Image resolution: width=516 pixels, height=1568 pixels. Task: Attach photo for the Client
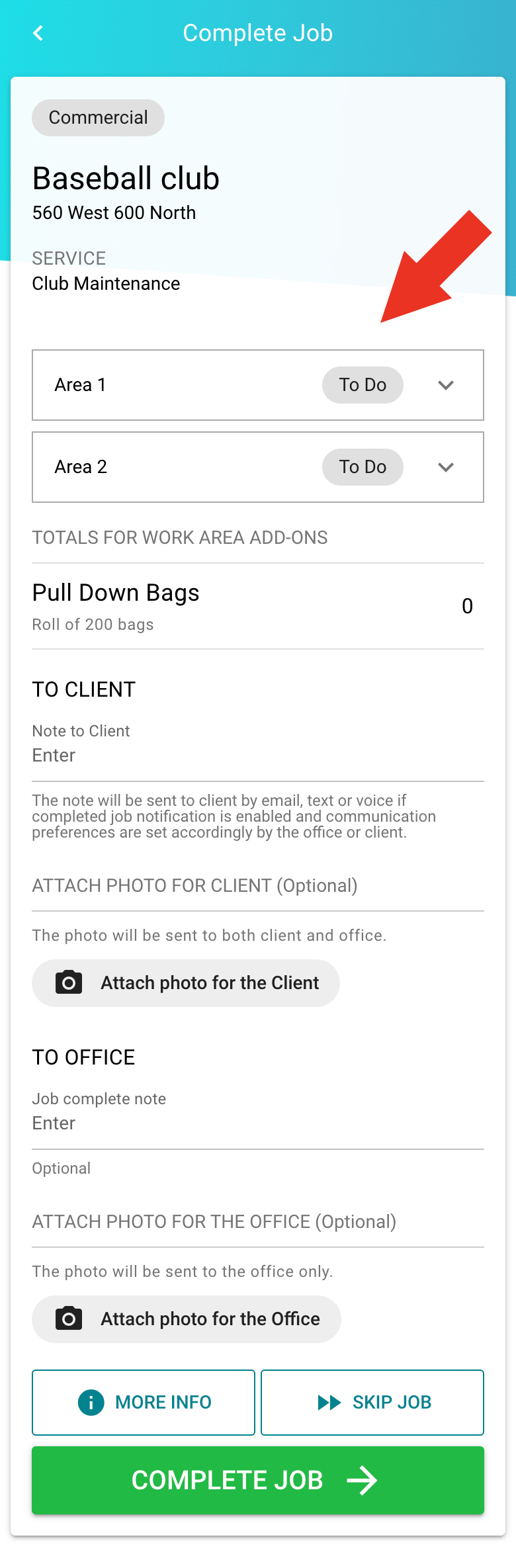[x=186, y=983]
